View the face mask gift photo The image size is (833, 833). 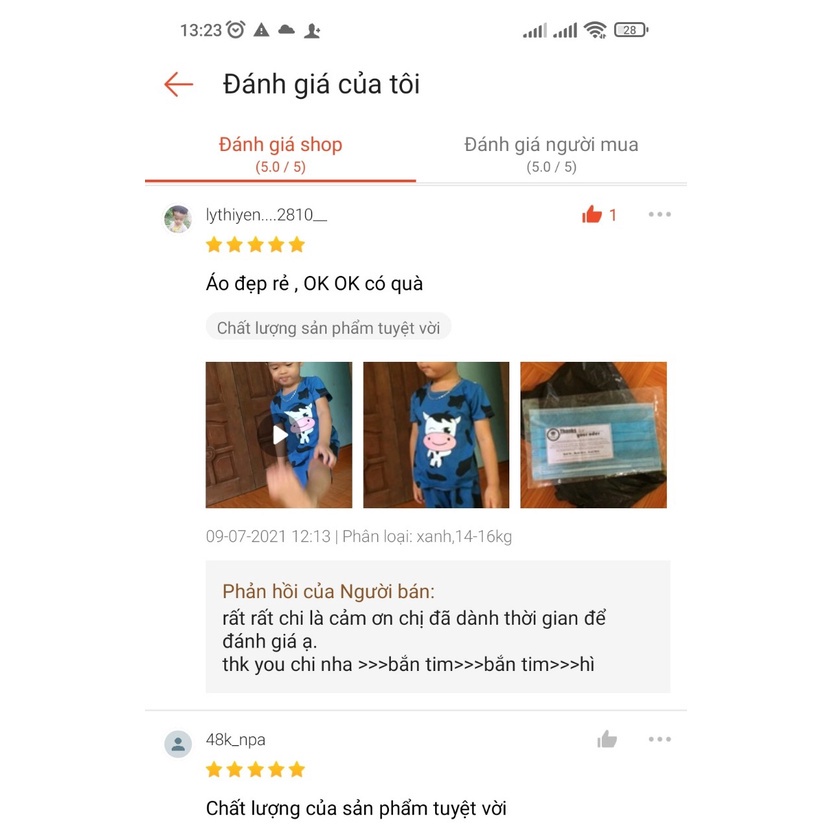[x=593, y=435]
